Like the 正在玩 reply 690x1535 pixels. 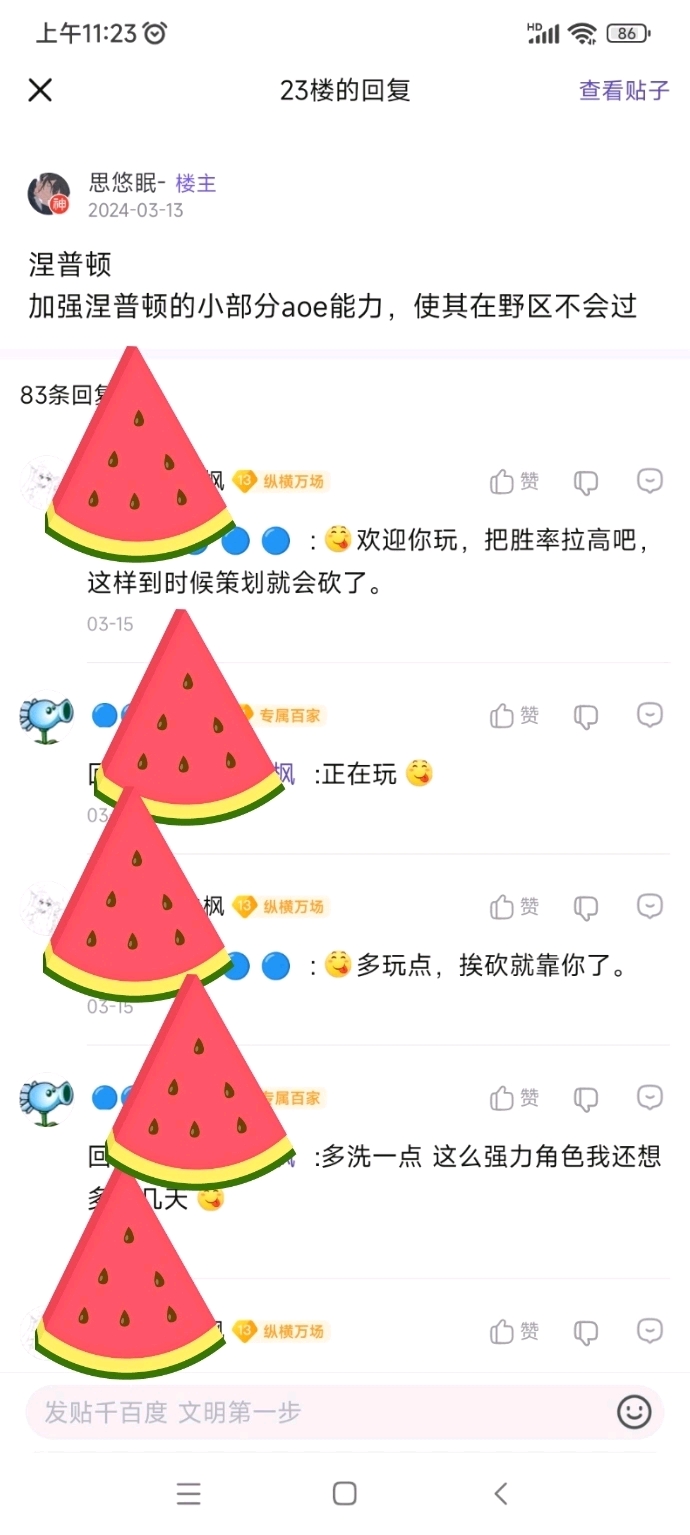click(x=515, y=716)
